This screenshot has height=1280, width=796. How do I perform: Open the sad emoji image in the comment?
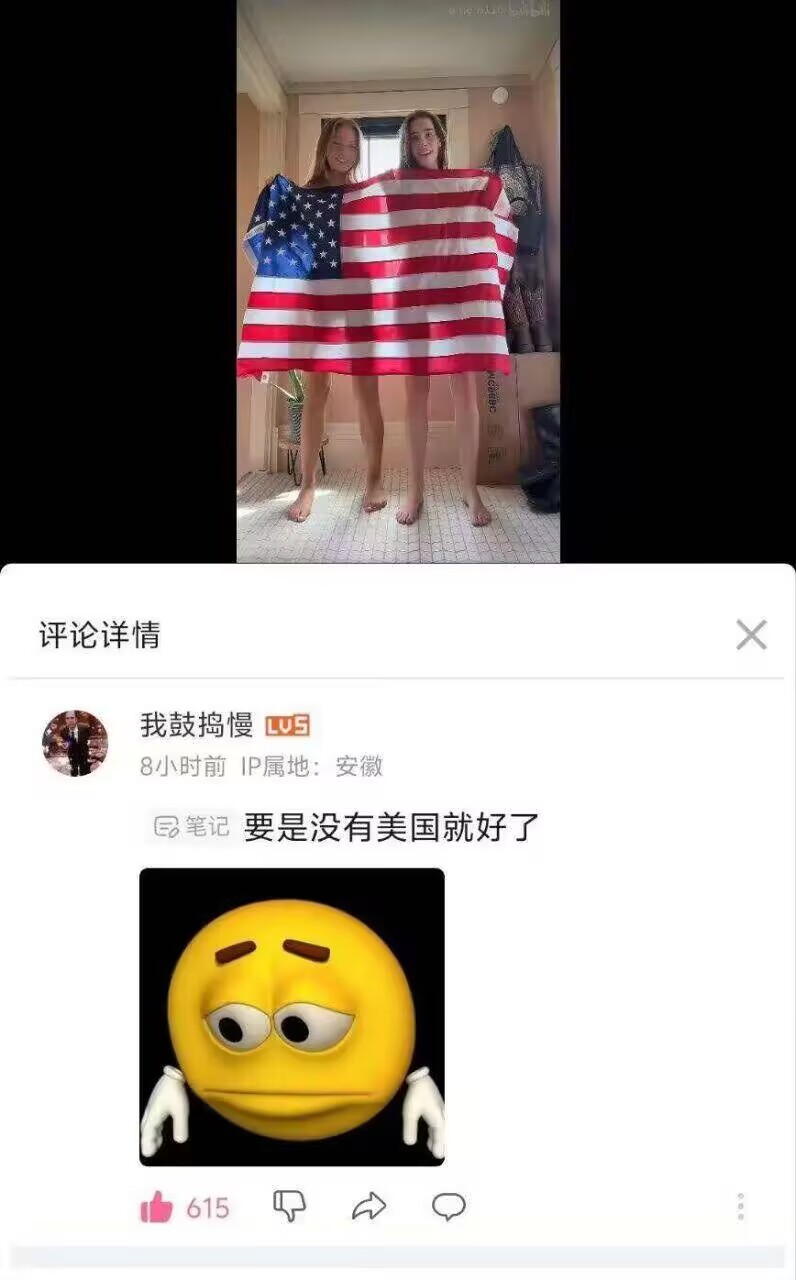[291, 1016]
